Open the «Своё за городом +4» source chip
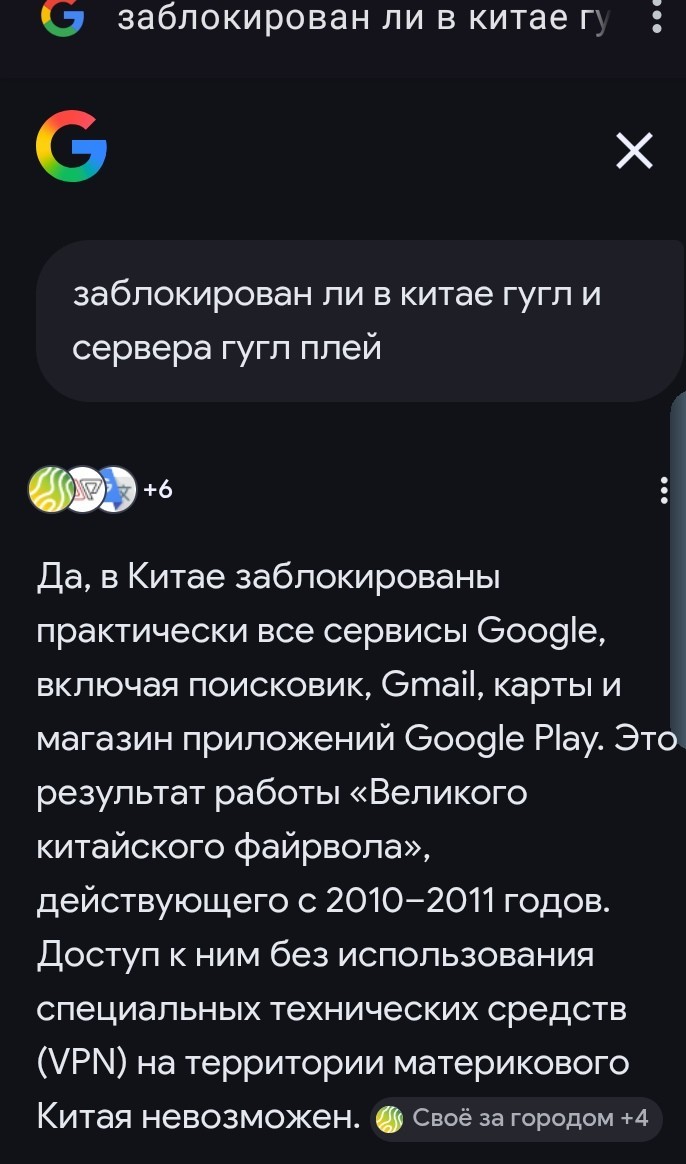Viewport: 686px width, 1164px height. (515, 1118)
